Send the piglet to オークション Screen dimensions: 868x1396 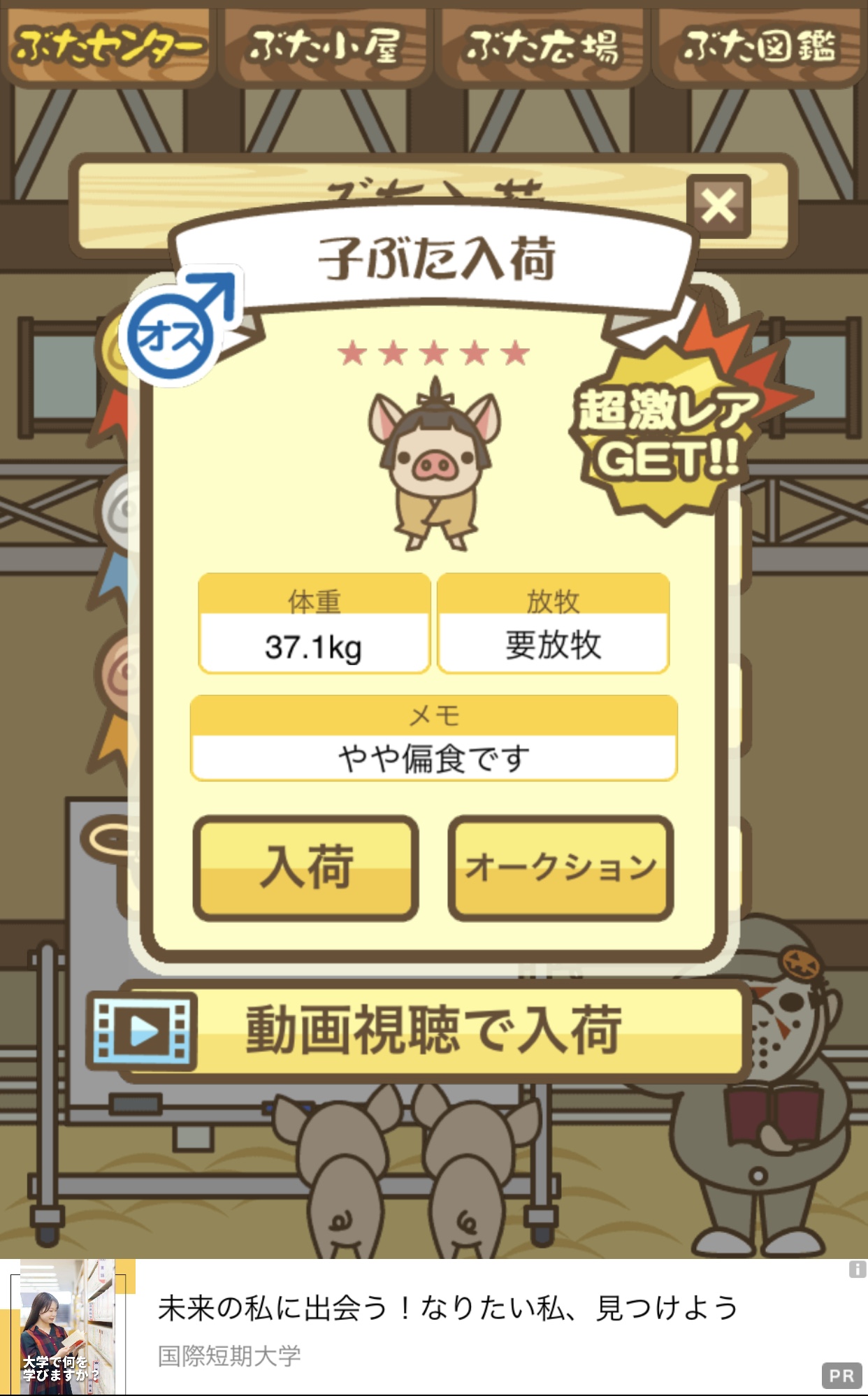click(560, 868)
